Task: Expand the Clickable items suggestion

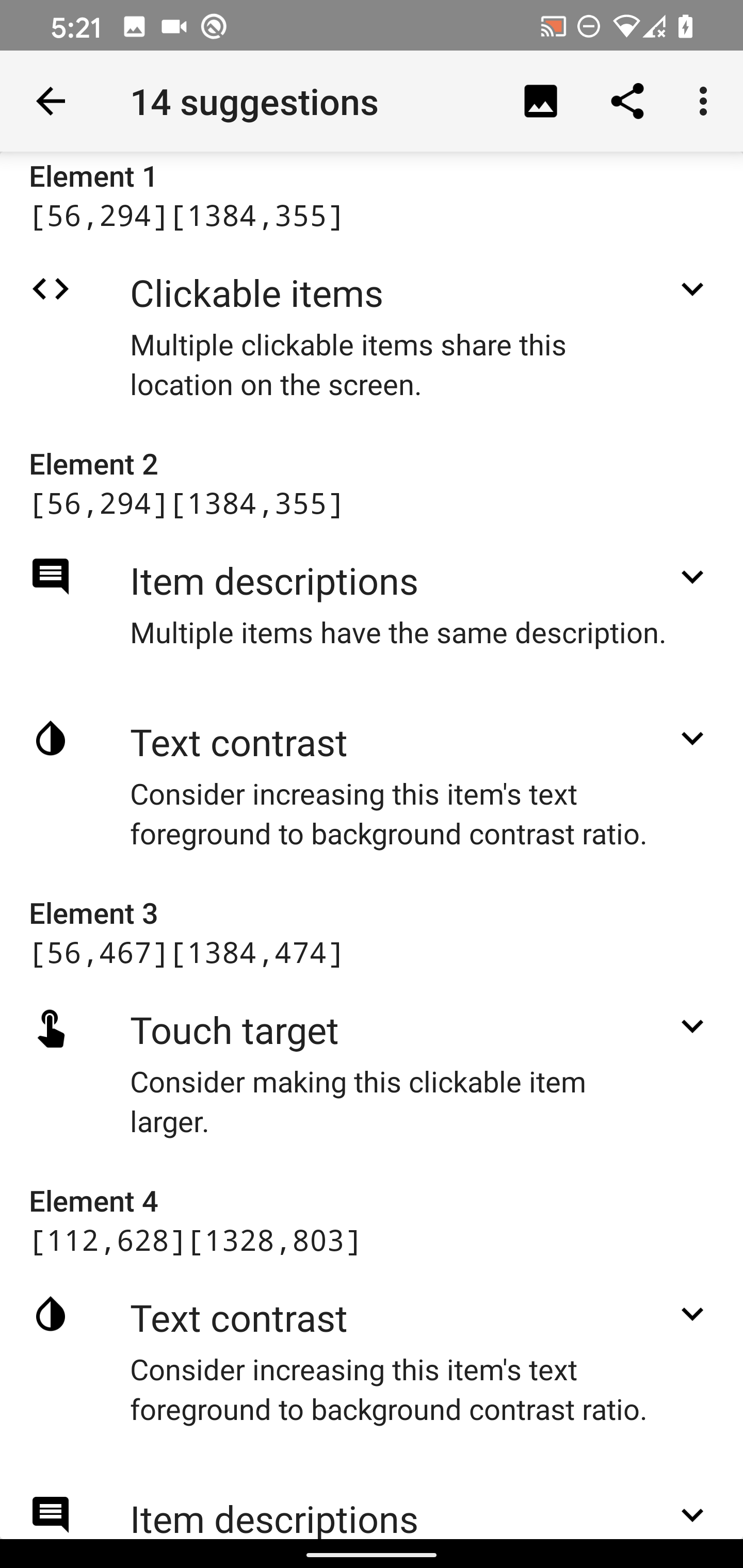Action: (692, 289)
